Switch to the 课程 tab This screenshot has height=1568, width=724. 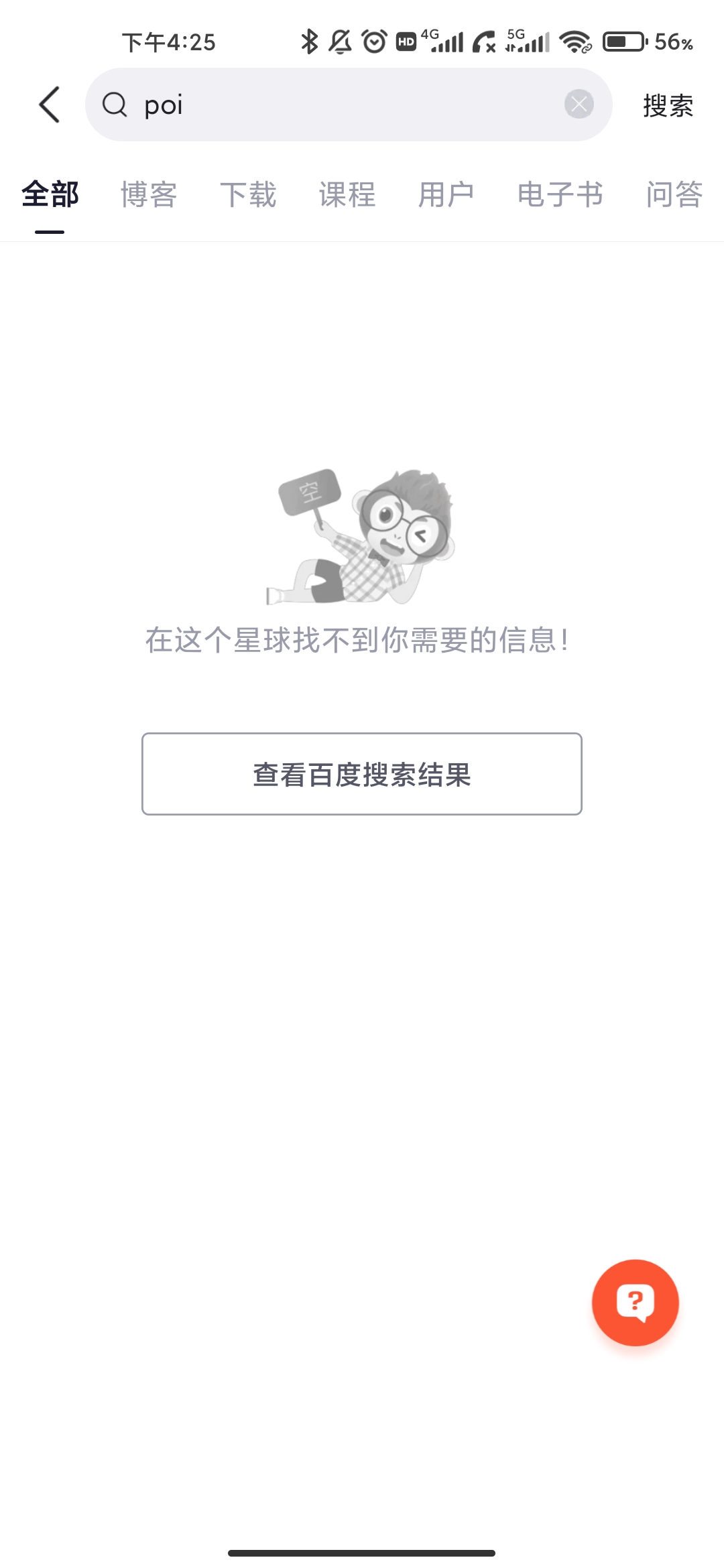347,195
